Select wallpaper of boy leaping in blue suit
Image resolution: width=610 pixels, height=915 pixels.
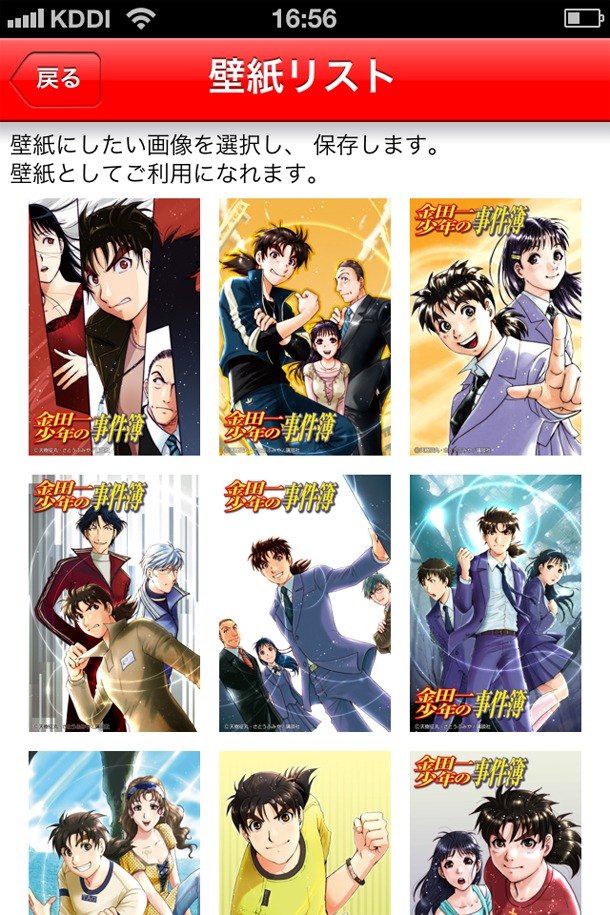tap(305, 603)
